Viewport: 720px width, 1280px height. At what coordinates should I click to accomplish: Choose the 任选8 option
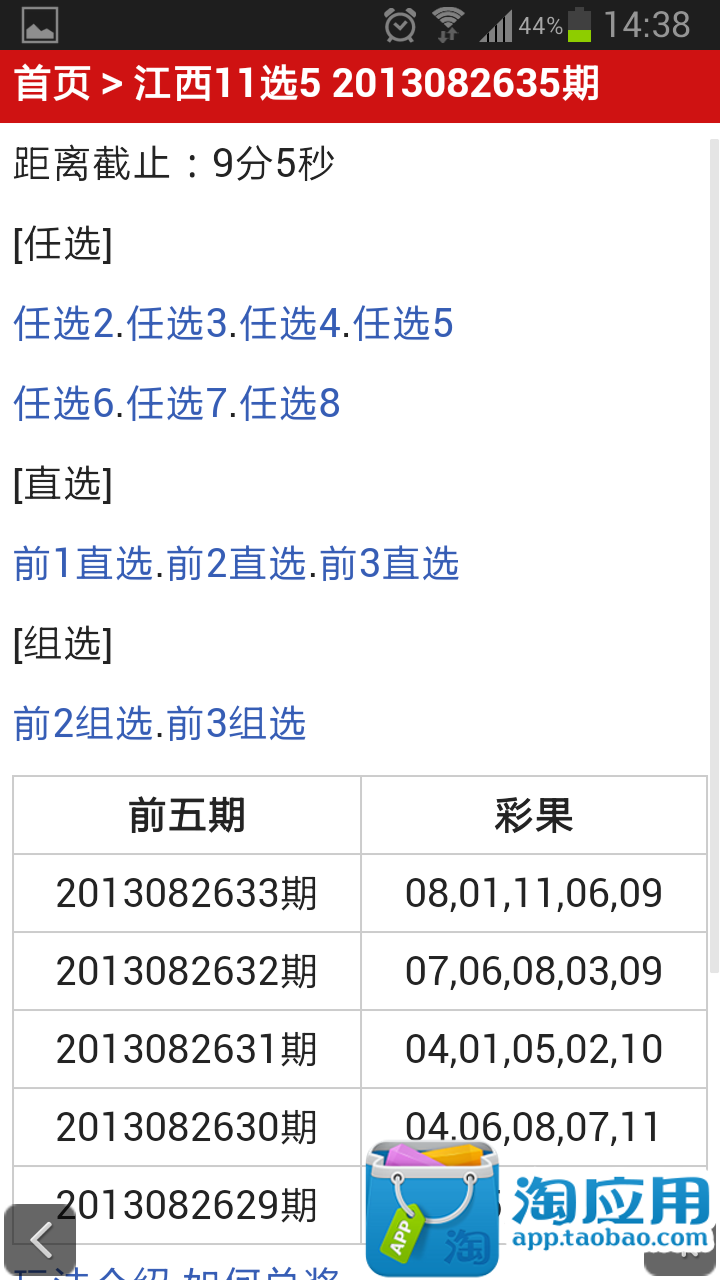click(292, 404)
